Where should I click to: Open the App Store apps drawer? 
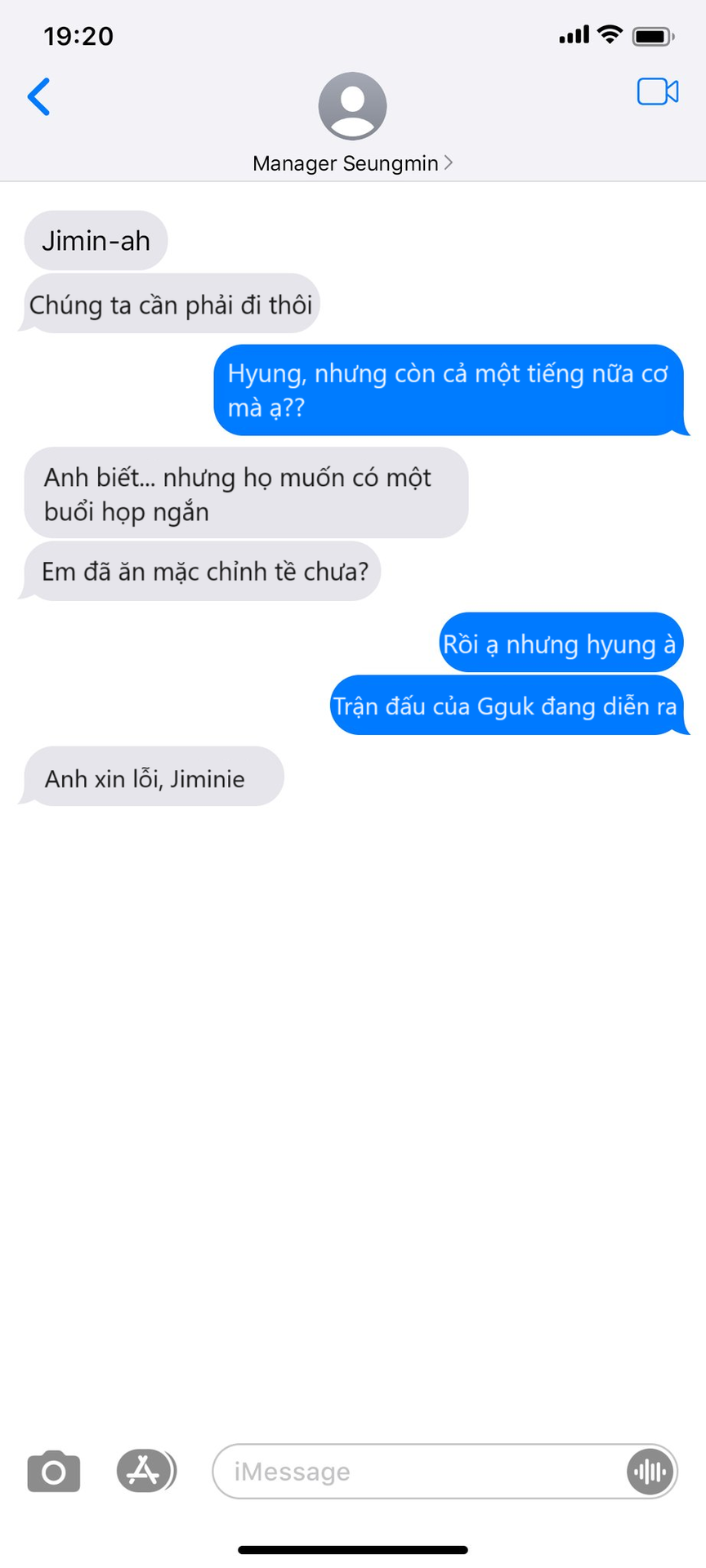click(x=145, y=1471)
